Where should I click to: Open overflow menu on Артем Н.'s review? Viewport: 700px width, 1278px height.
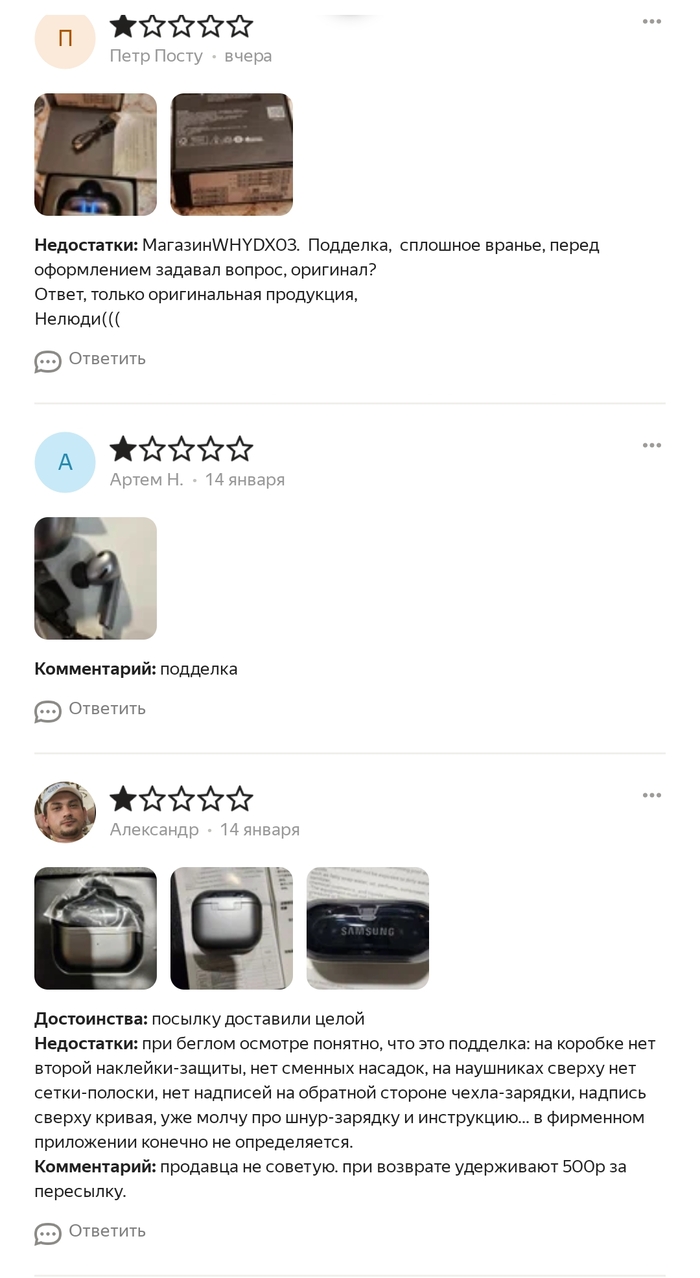click(652, 446)
